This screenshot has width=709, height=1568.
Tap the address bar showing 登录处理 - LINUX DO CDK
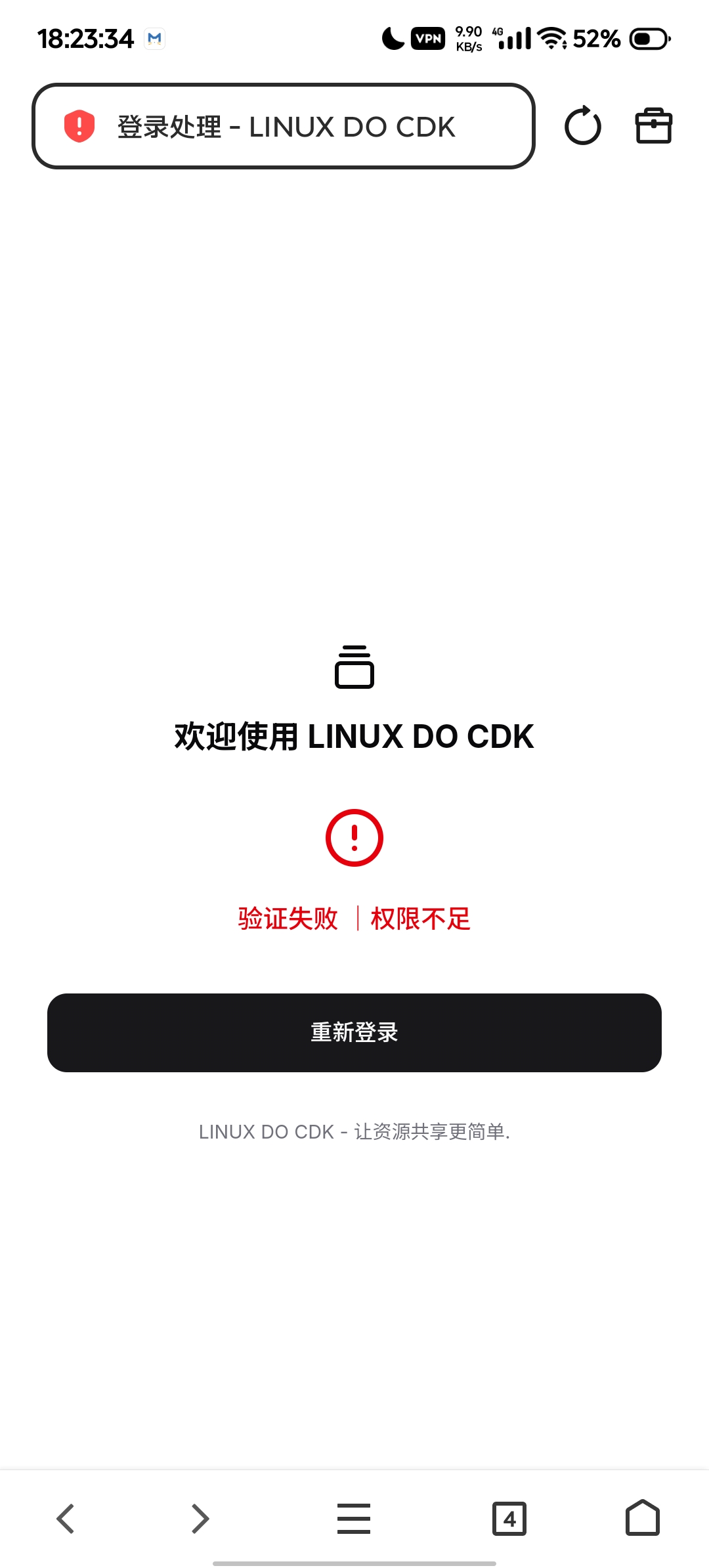point(284,126)
